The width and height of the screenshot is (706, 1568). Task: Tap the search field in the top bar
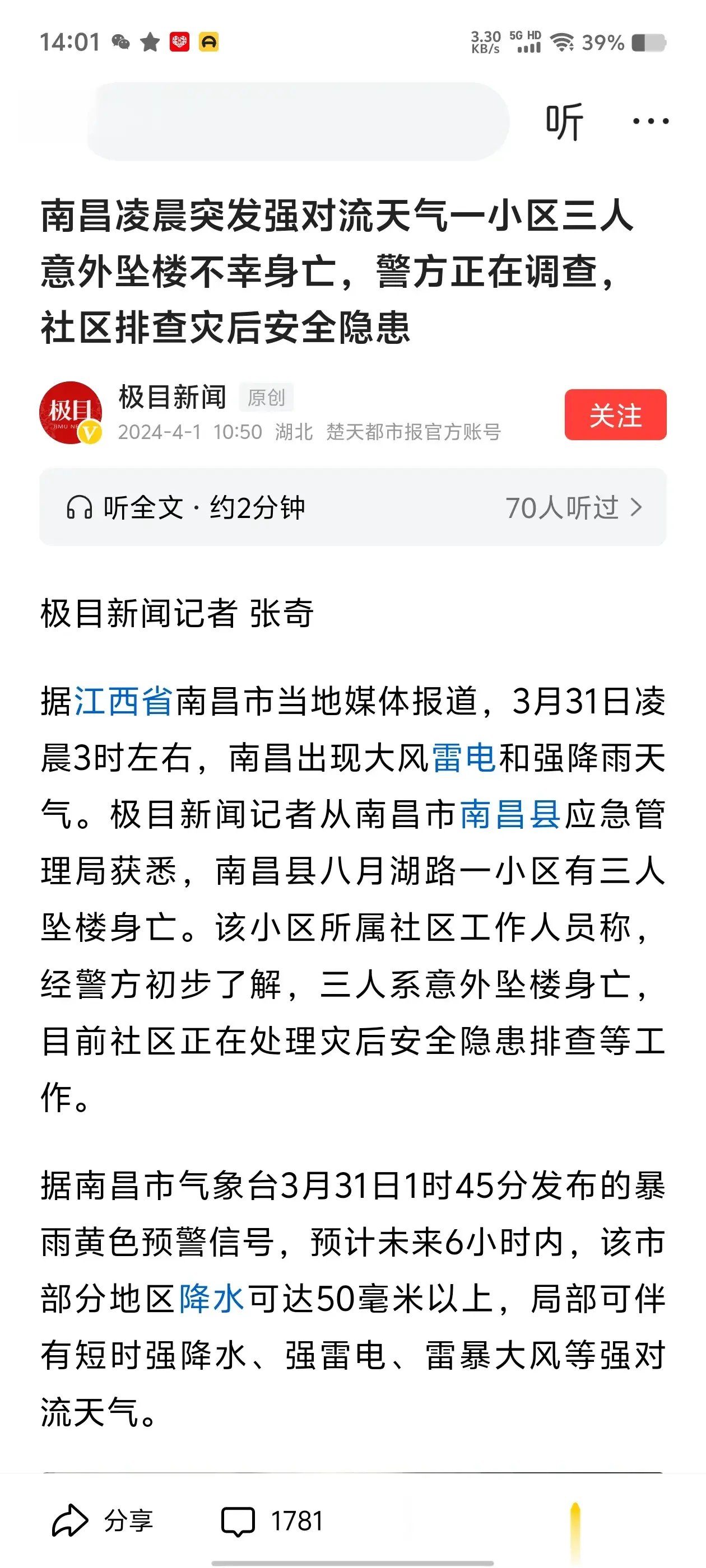[x=299, y=122]
